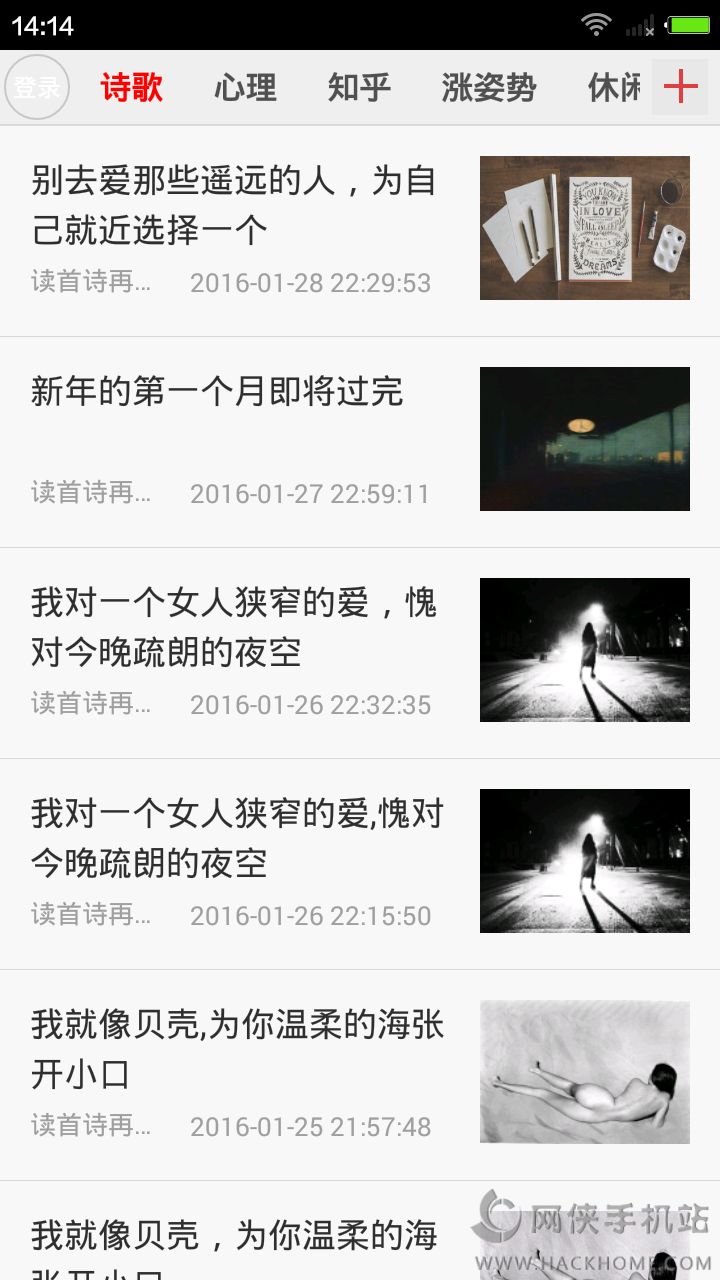Image resolution: width=720 pixels, height=1280 pixels.
Task: Add a channel with the red plus icon
Action: click(x=680, y=87)
